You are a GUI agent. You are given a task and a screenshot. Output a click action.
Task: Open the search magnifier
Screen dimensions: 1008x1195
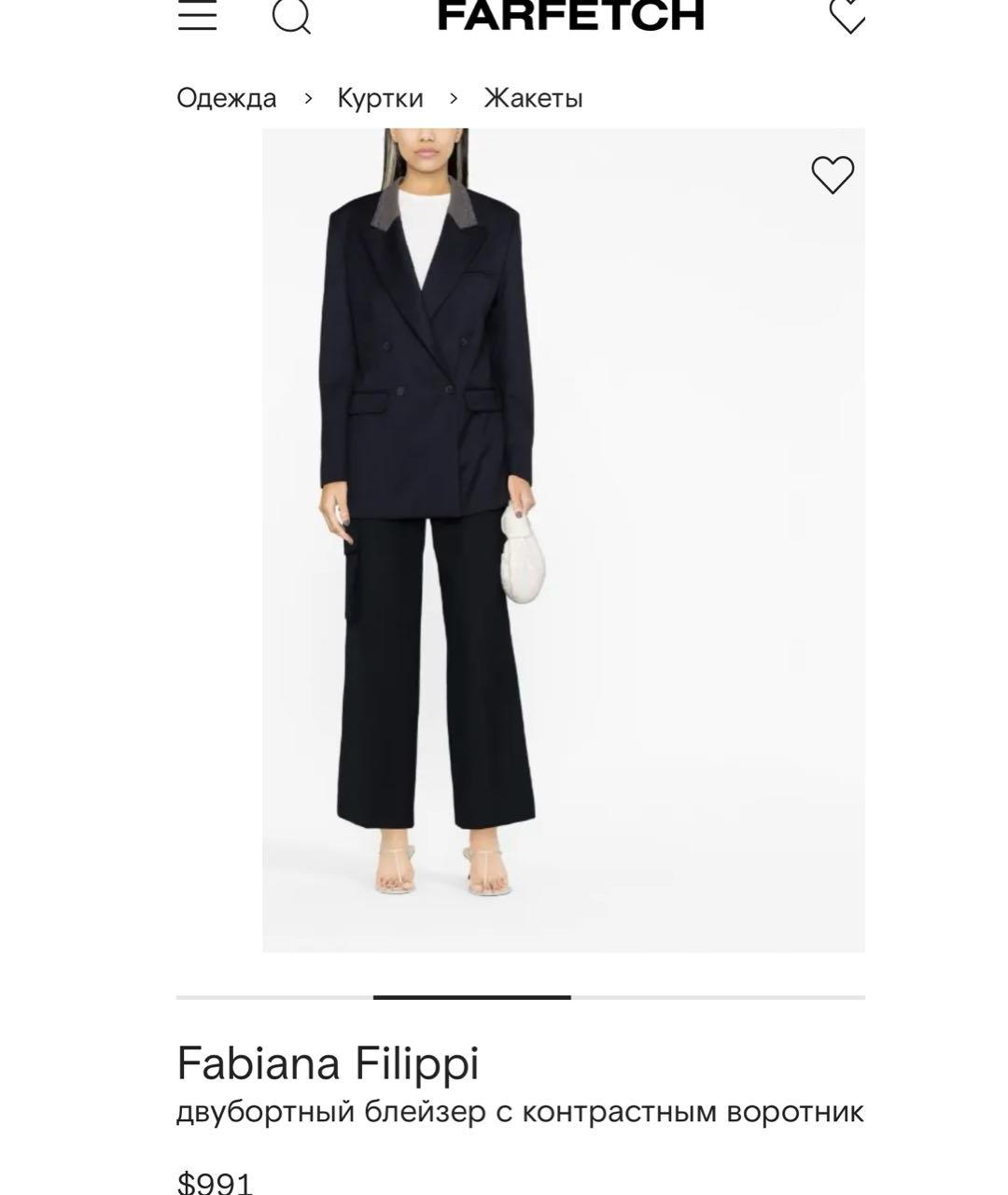(x=291, y=16)
